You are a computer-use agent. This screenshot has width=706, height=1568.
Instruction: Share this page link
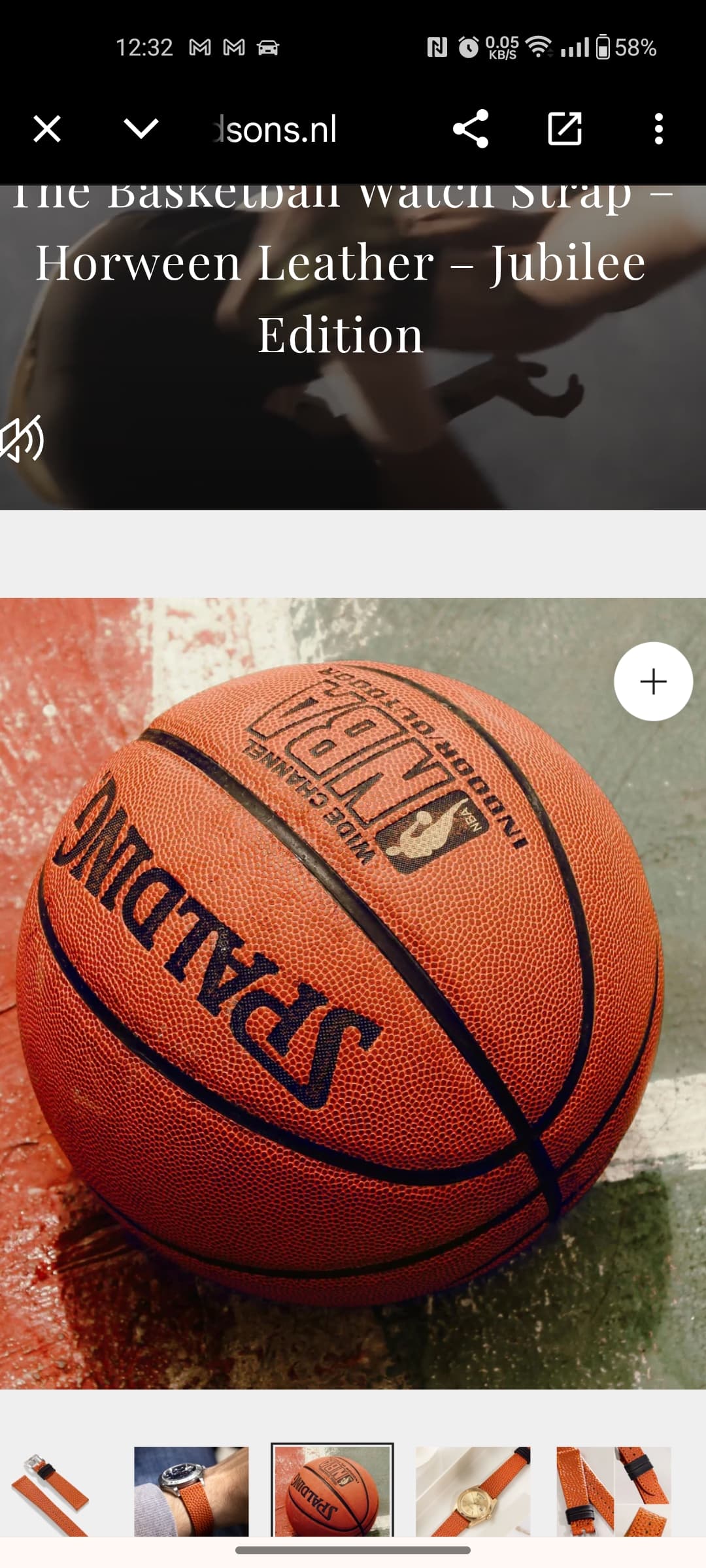471,129
